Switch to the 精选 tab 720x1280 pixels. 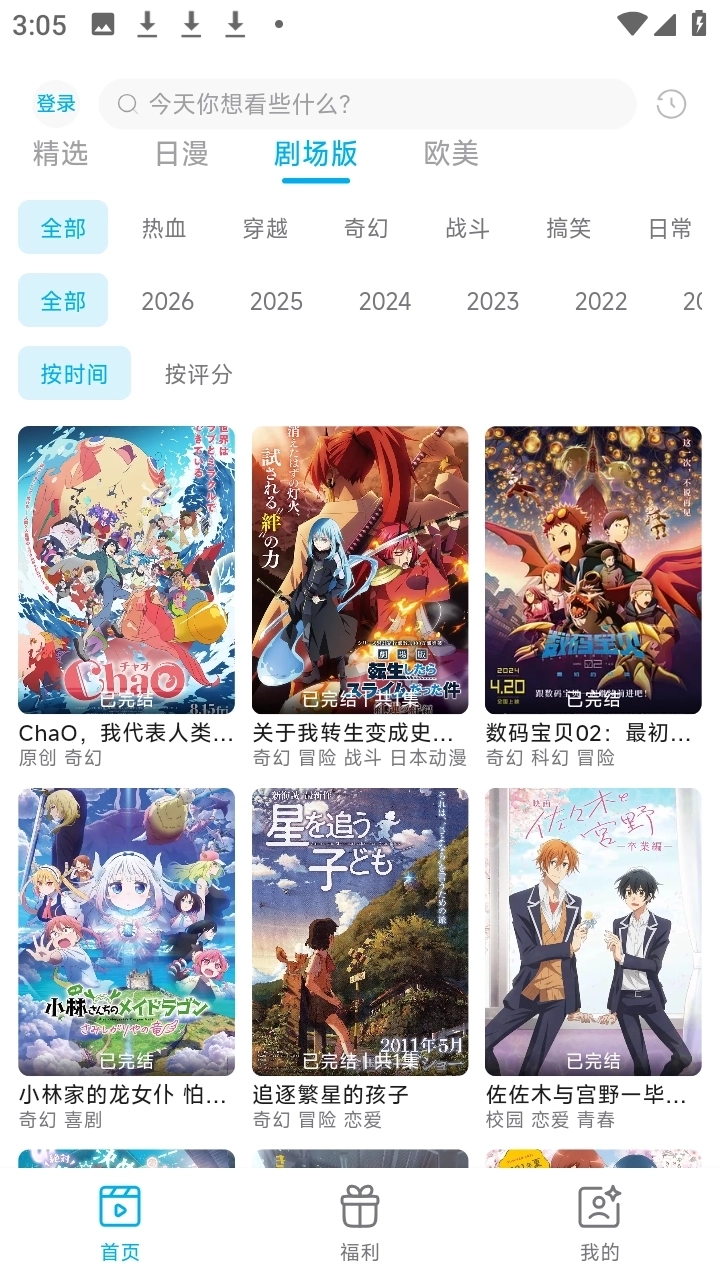60,154
